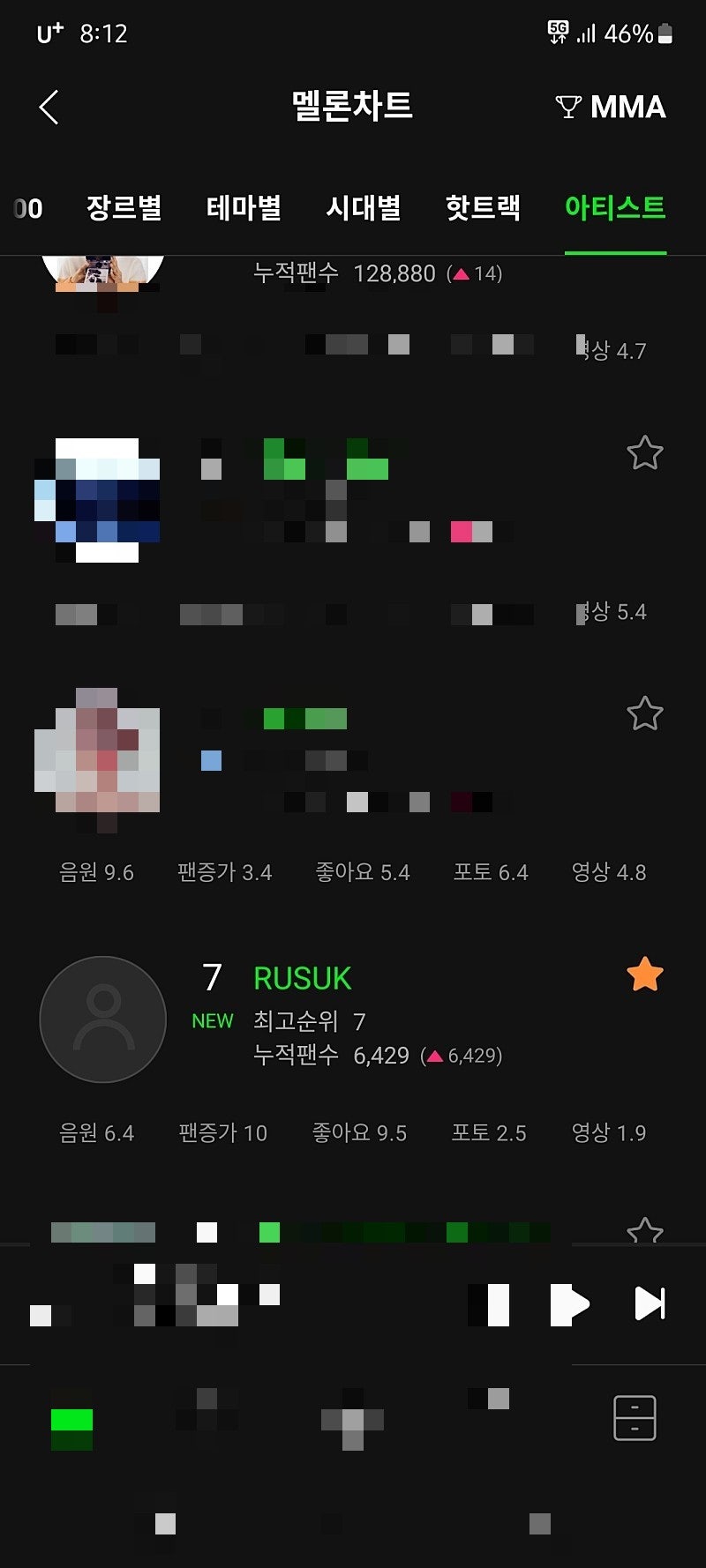View the 핫트랙 tab

click(x=483, y=208)
